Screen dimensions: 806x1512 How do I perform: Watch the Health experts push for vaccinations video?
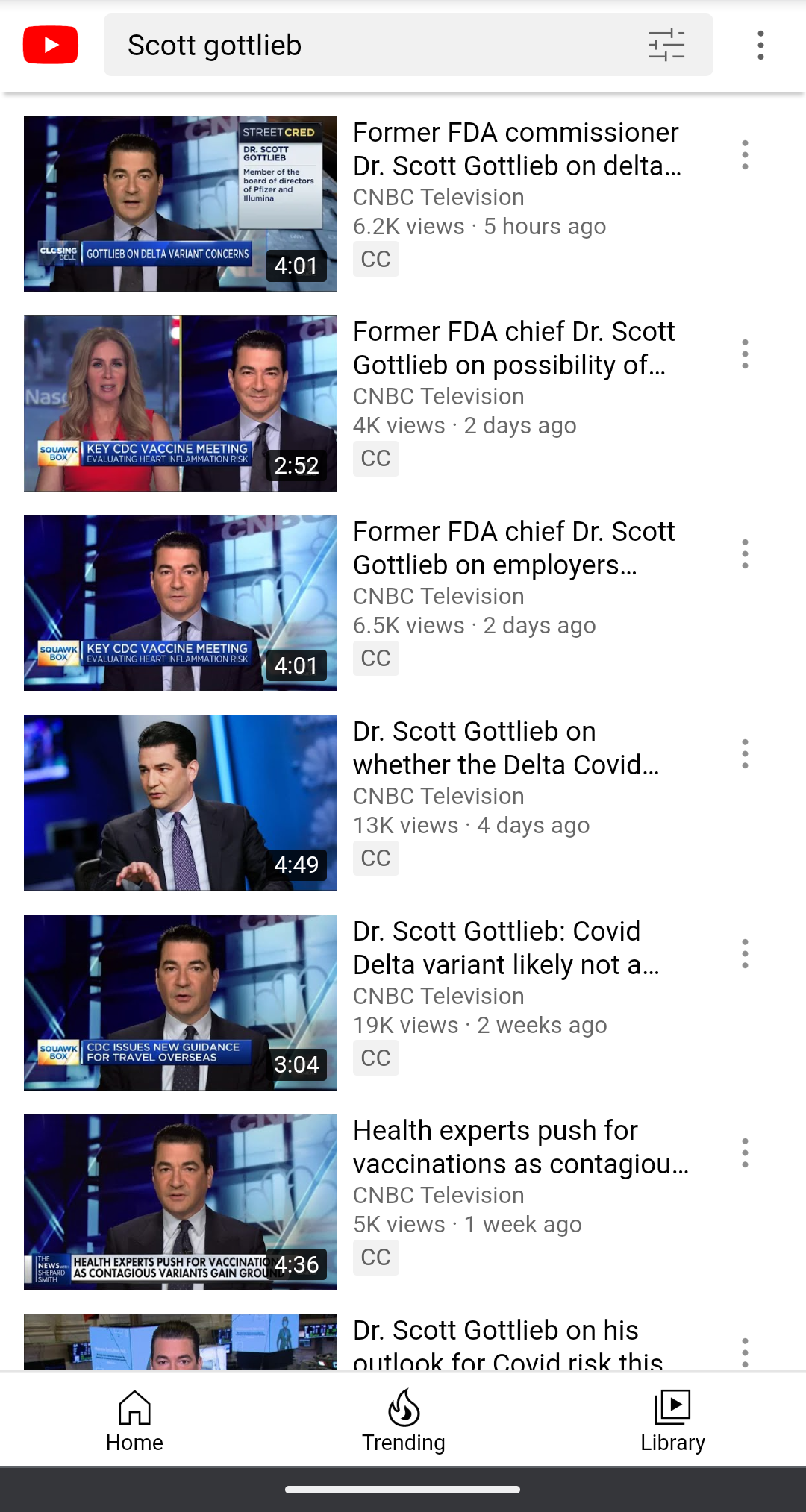[181, 1202]
